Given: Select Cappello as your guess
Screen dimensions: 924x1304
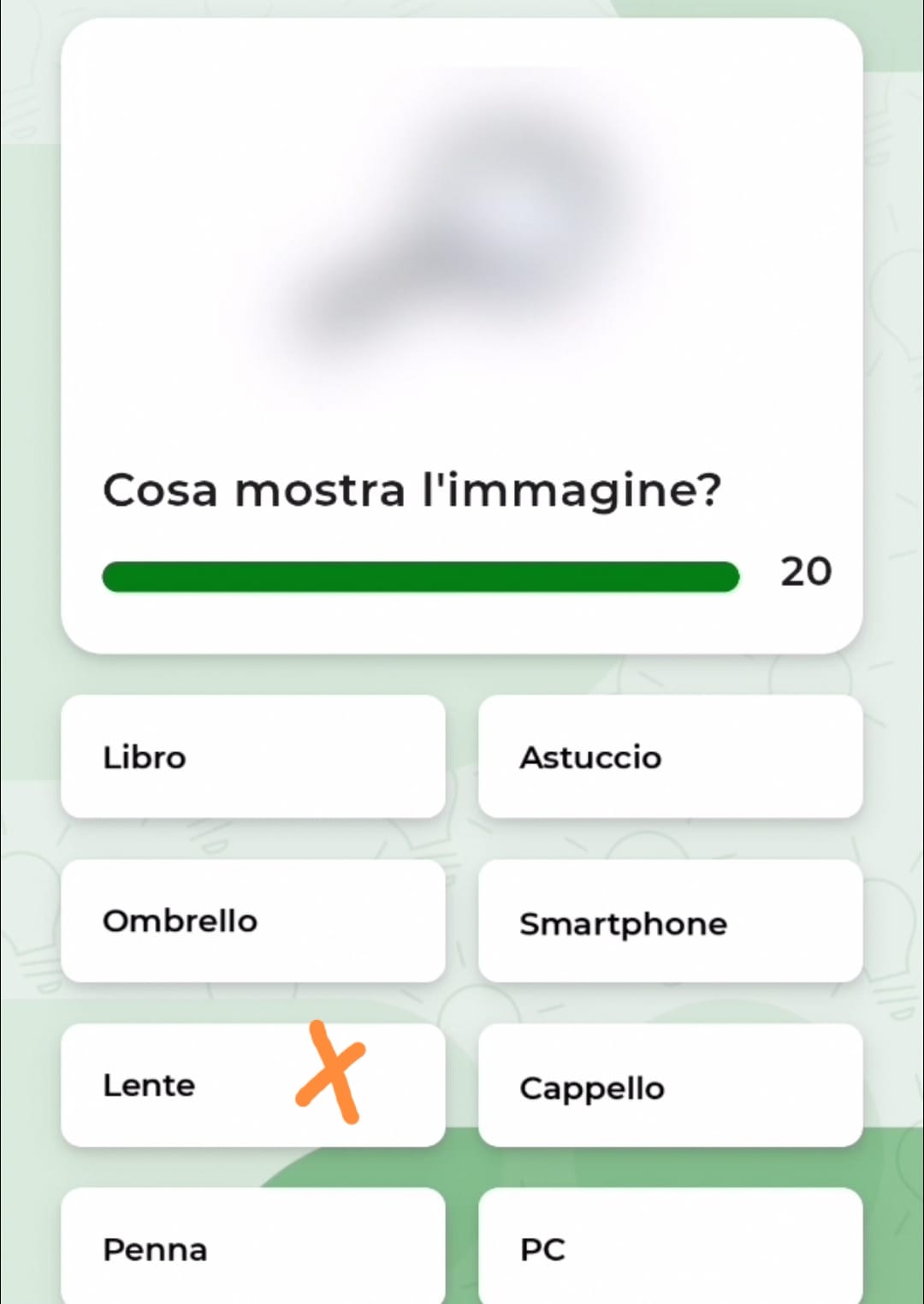Looking at the screenshot, I should click(670, 1087).
